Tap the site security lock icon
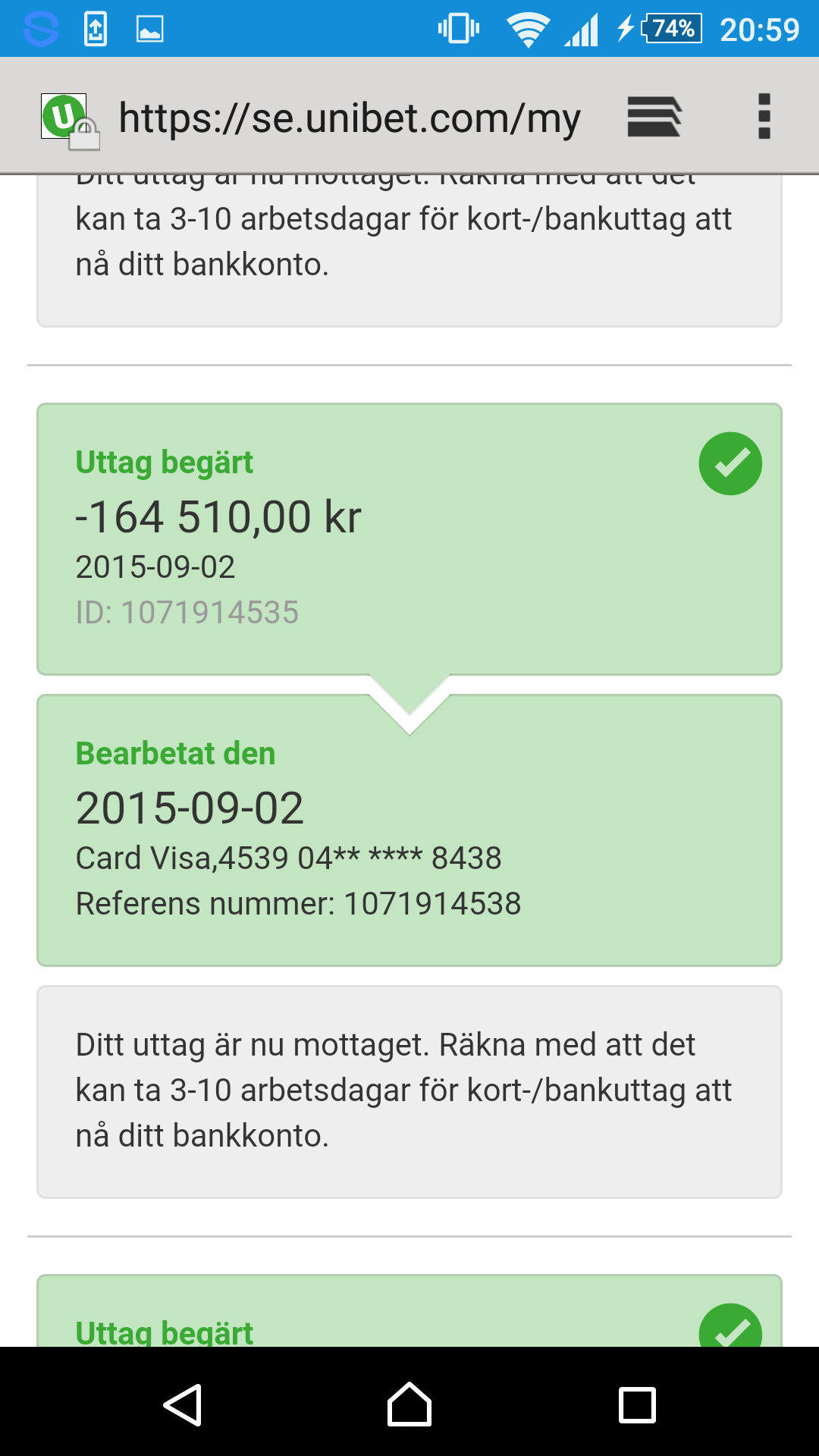Viewport: 819px width, 1456px height. click(84, 134)
